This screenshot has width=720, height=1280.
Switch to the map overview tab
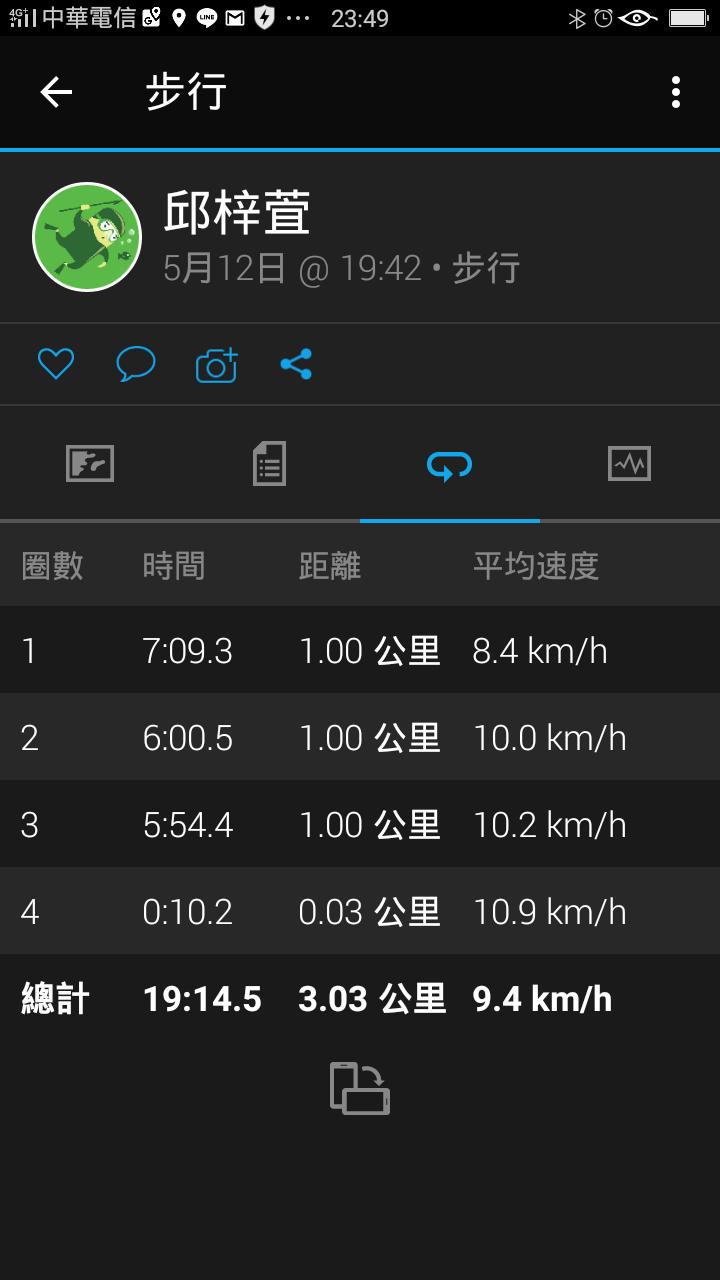pyautogui.click(x=90, y=464)
